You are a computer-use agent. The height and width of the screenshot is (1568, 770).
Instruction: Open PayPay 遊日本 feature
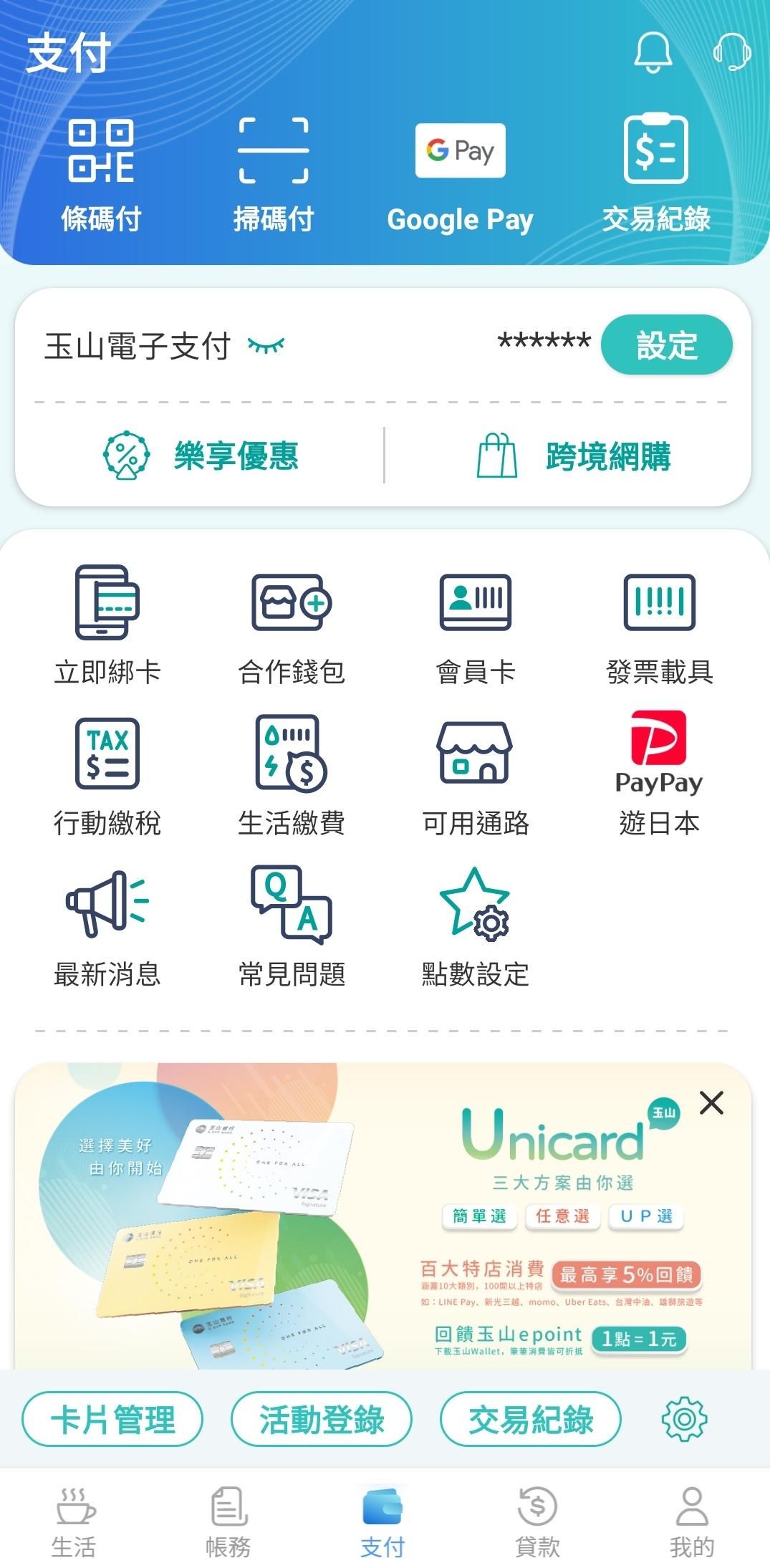[660, 774]
